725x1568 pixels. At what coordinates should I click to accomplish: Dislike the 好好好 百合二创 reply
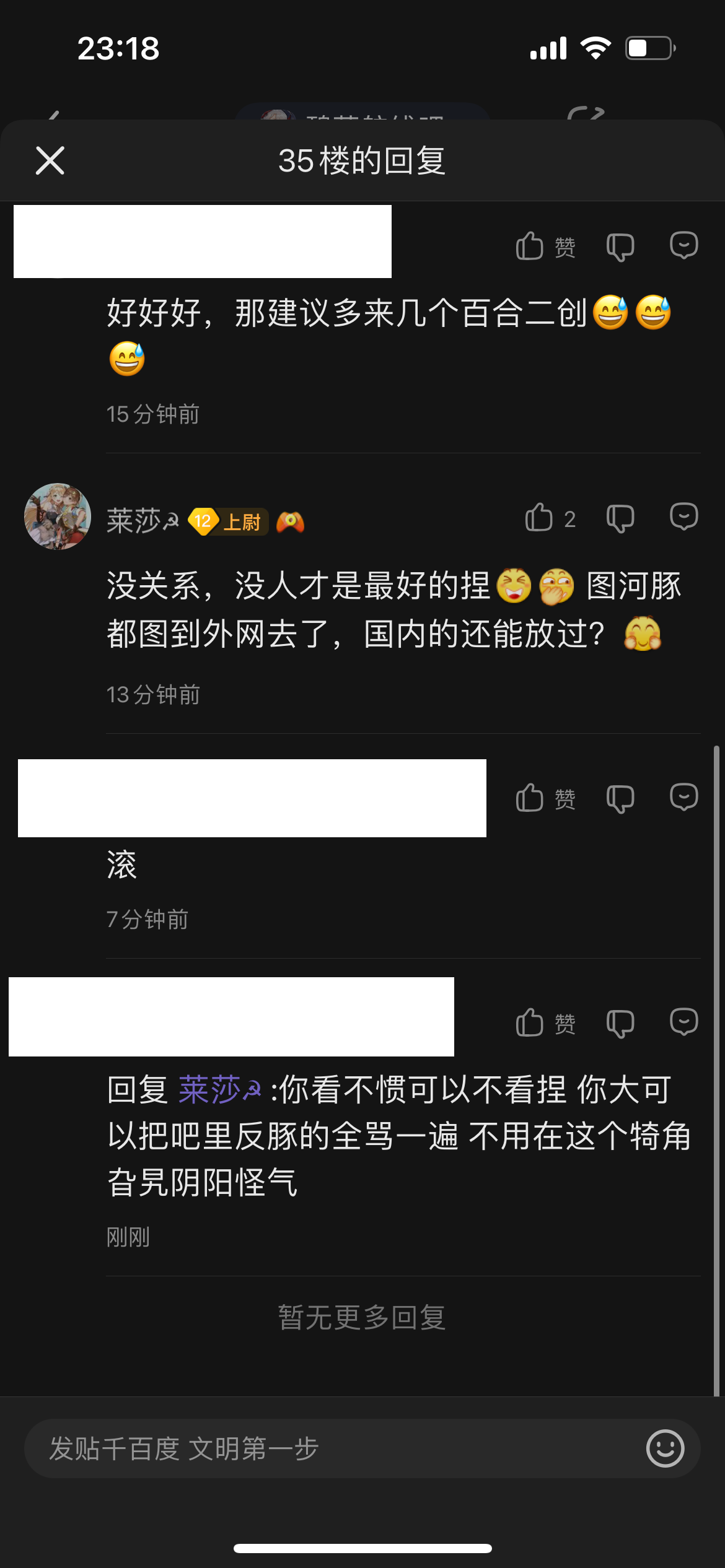(620, 246)
